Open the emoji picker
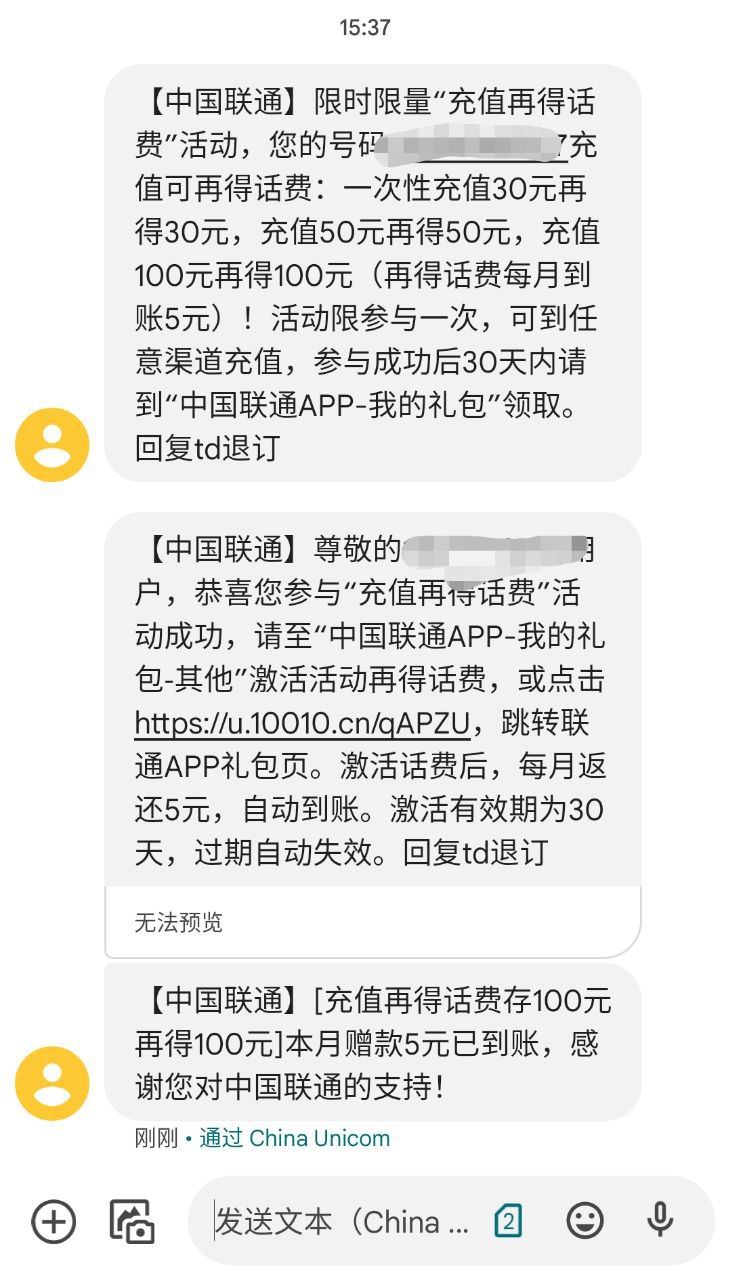Viewport: 731px width, 1280px height. click(x=585, y=1221)
